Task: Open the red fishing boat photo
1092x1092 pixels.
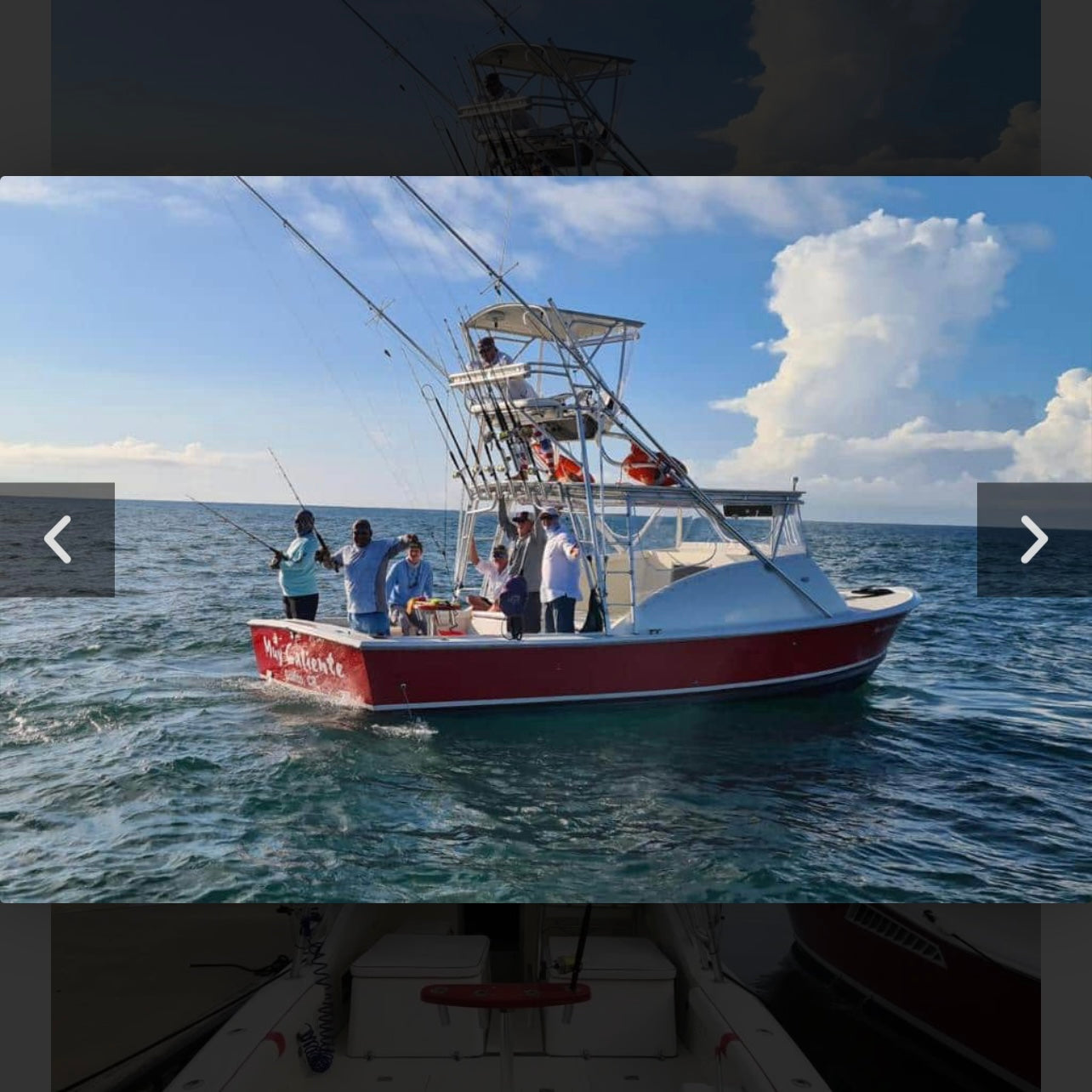Action: coord(544,537)
